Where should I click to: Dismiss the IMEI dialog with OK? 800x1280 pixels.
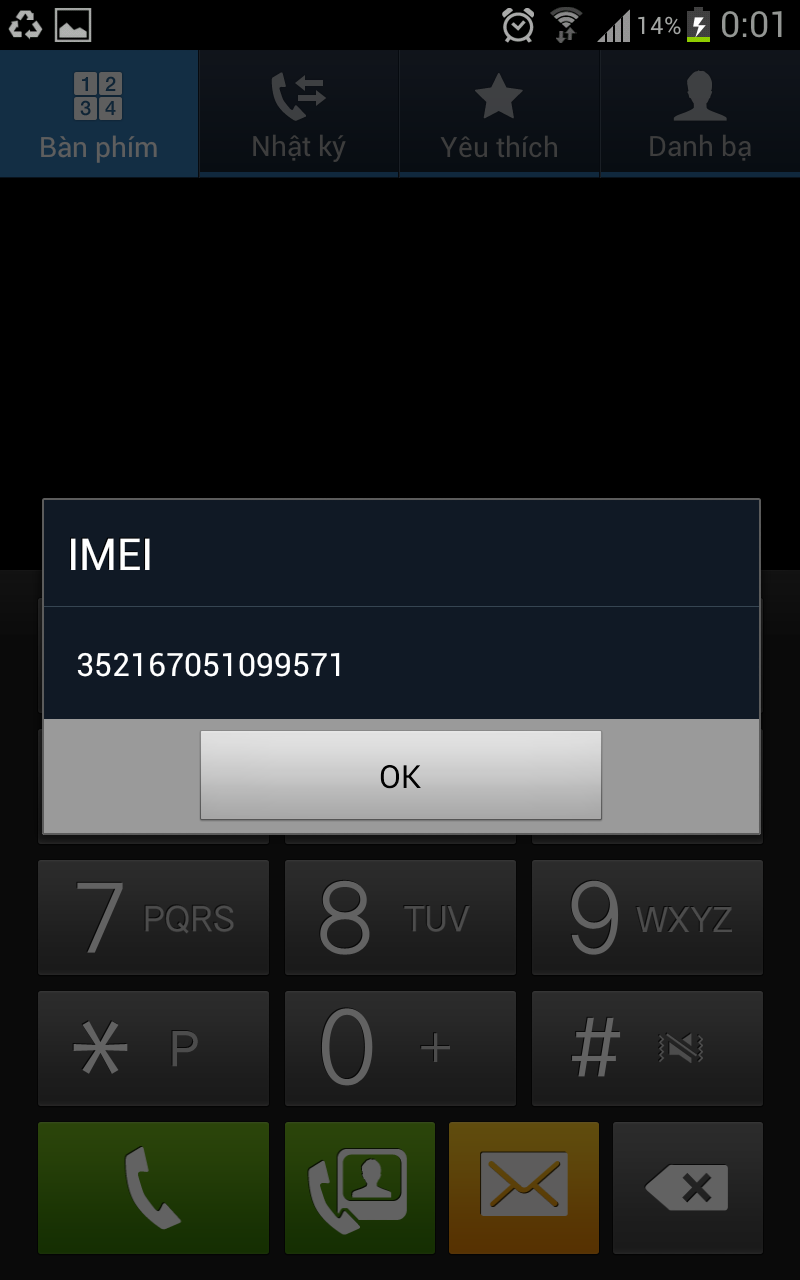[x=400, y=776]
